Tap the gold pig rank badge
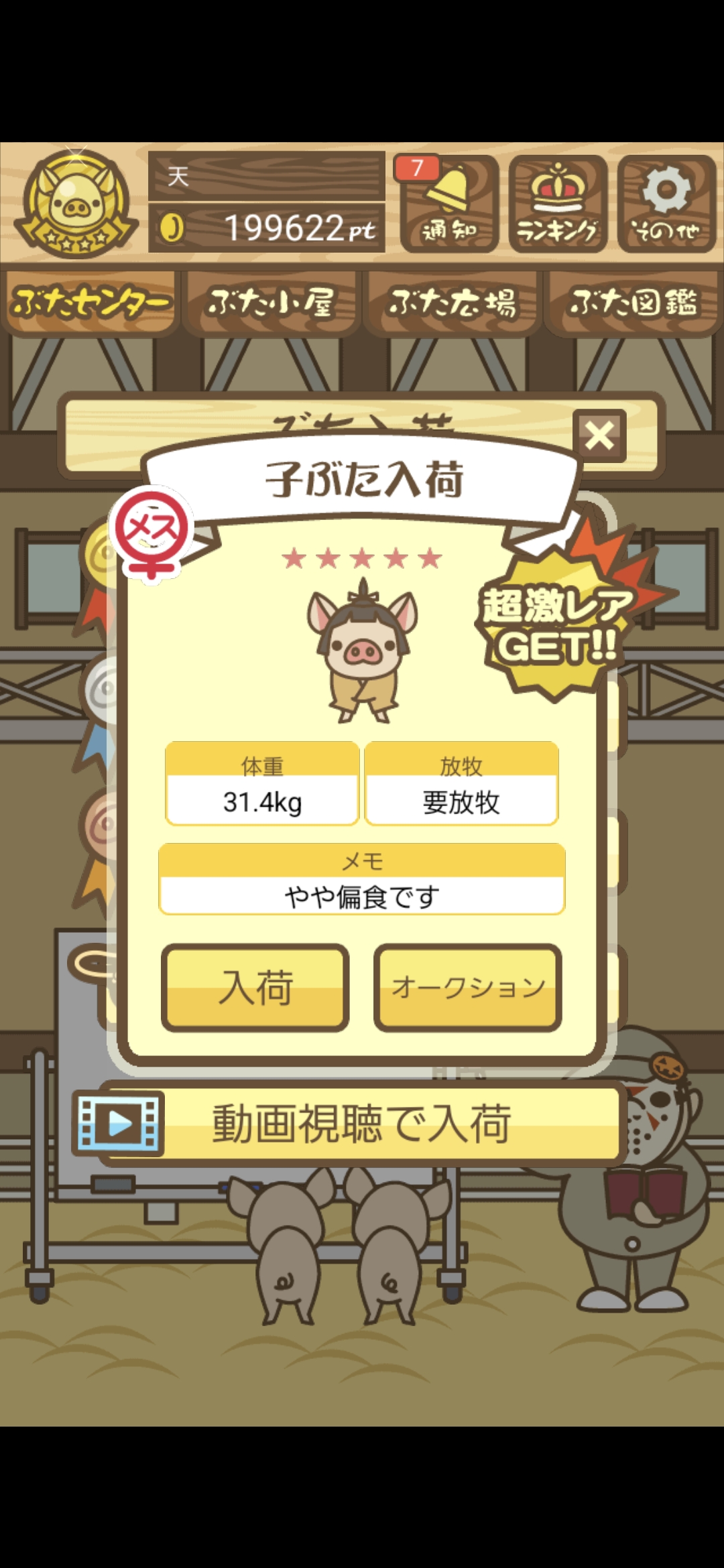This screenshot has width=724, height=1568. (75, 203)
